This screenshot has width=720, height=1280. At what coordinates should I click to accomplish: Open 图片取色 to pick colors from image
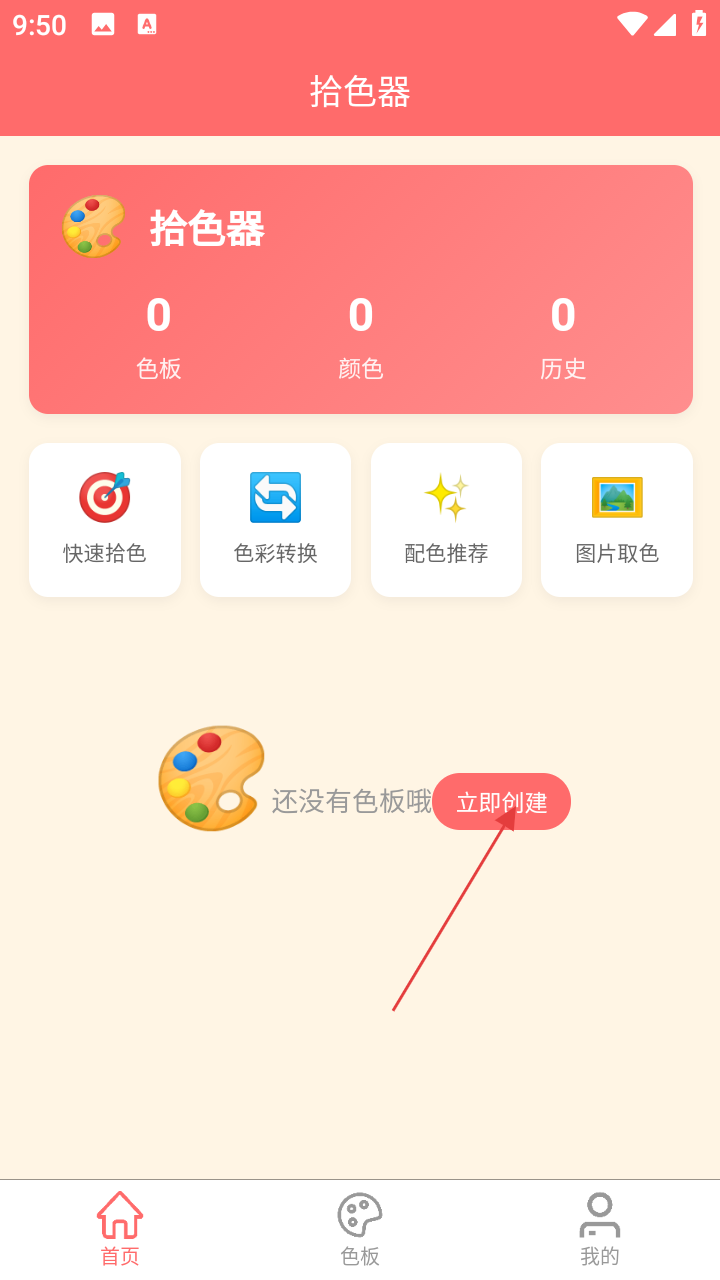click(x=616, y=520)
